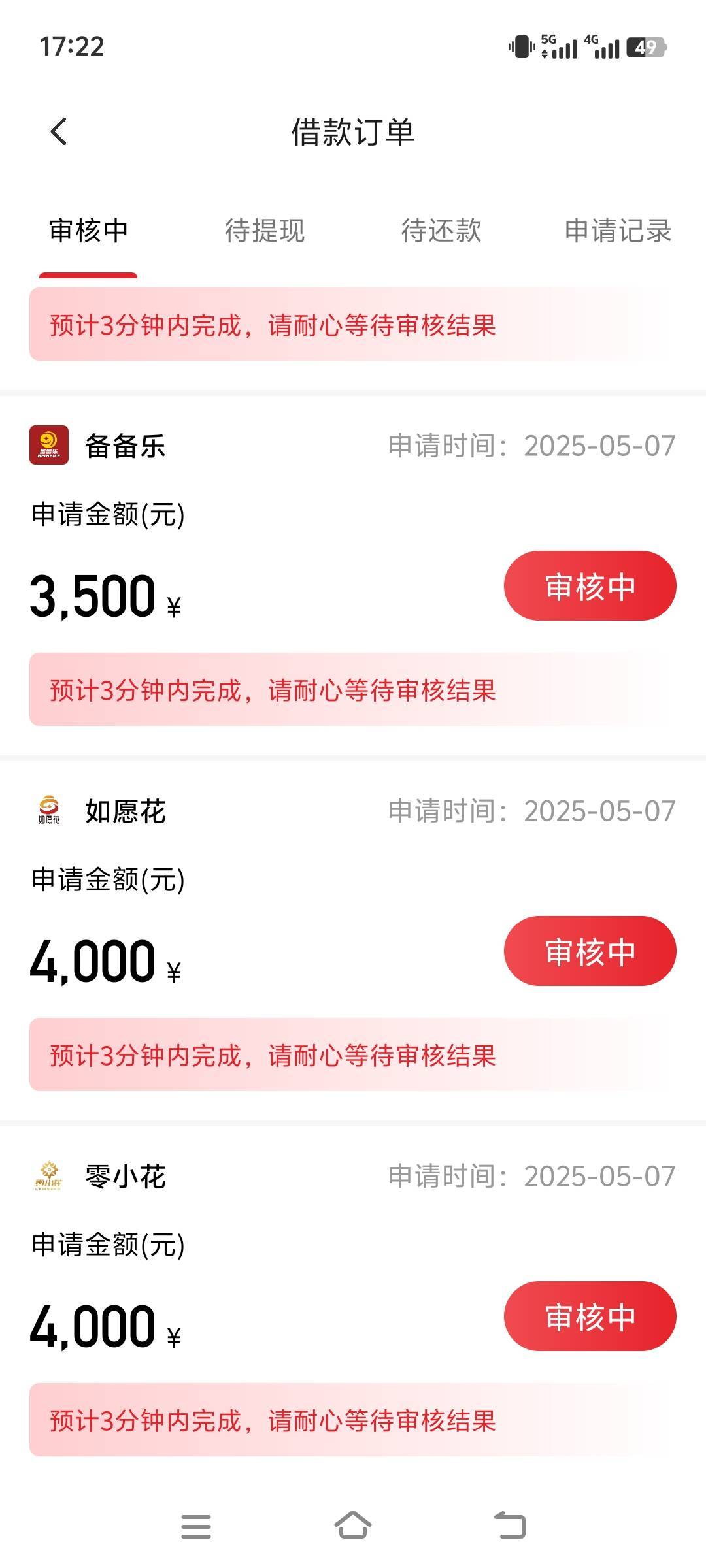Switch to the 待还款 tab

(x=441, y=231)
